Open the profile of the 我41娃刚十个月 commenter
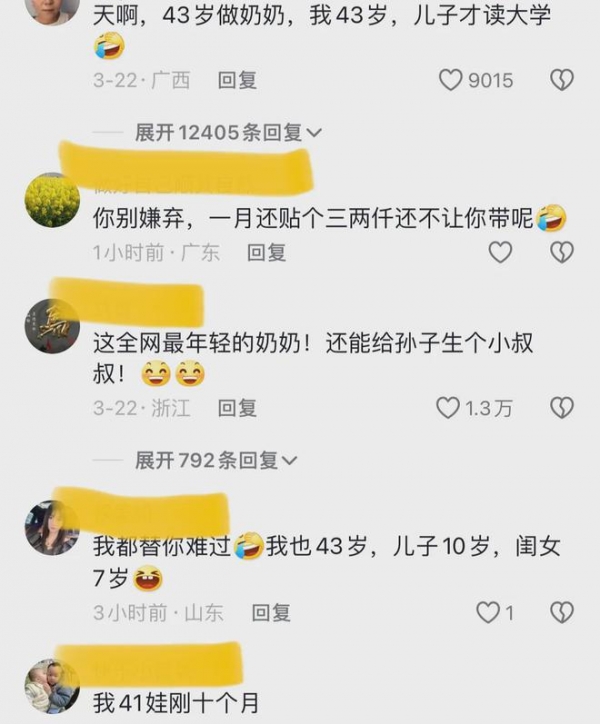The width and height of the screenshot is (600, 724). [x=50, y=686]
